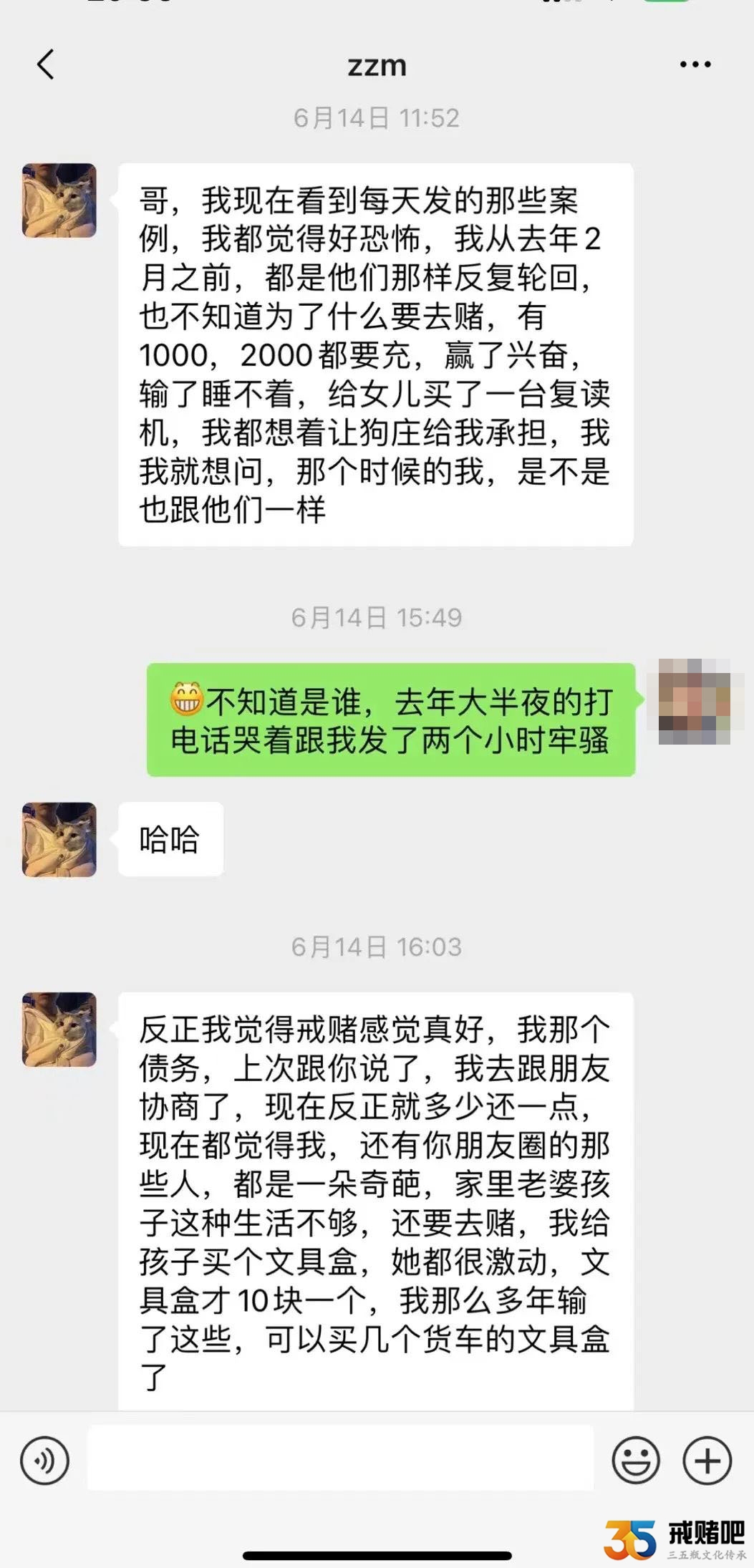
Task: Focus the message text field
Action: (x=340, y=1459)
